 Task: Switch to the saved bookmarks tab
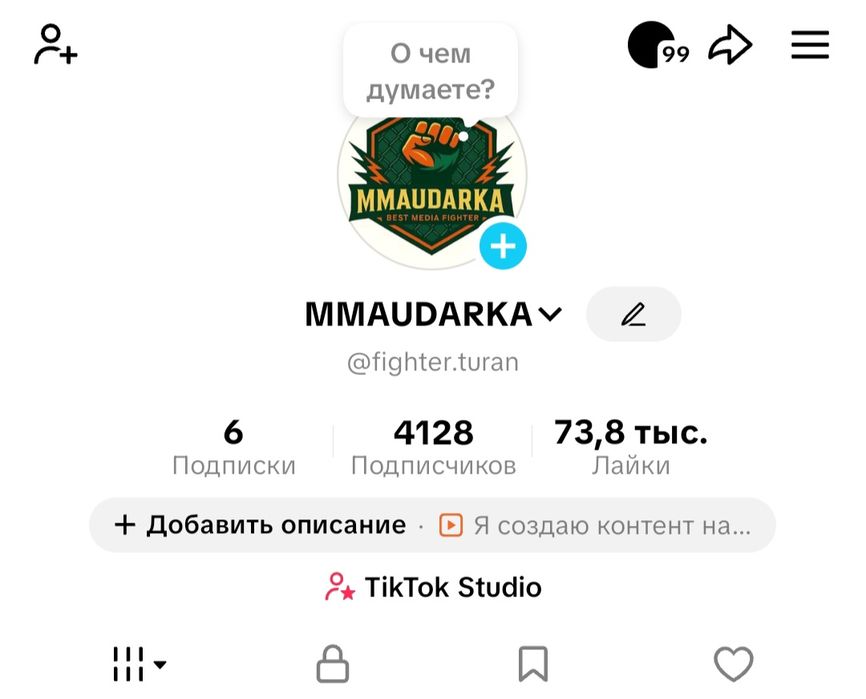tap(533, 663)
